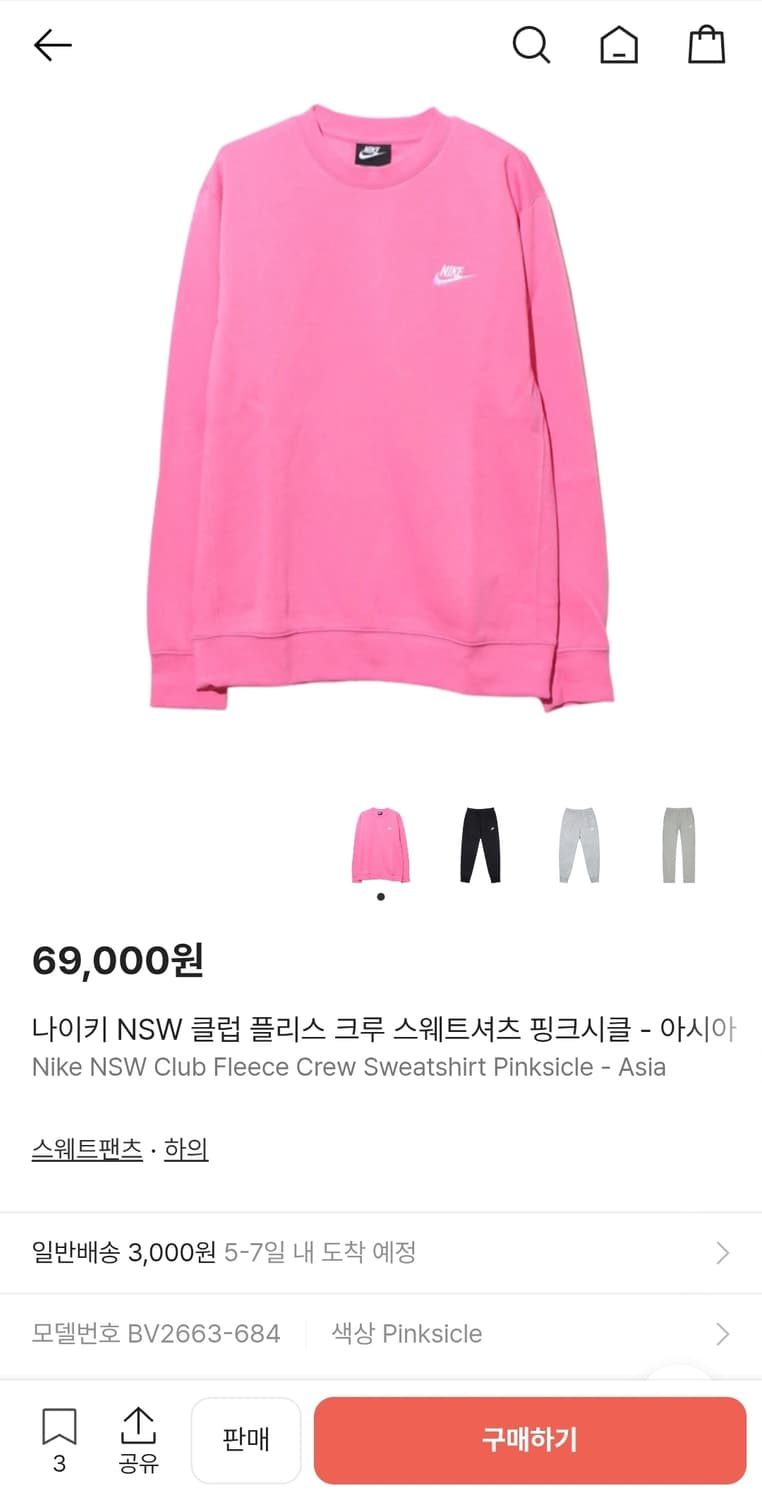This screenshot has width=762, height=1500.
Task: Tap the 판매 sell button
Action: [246, 1440]
